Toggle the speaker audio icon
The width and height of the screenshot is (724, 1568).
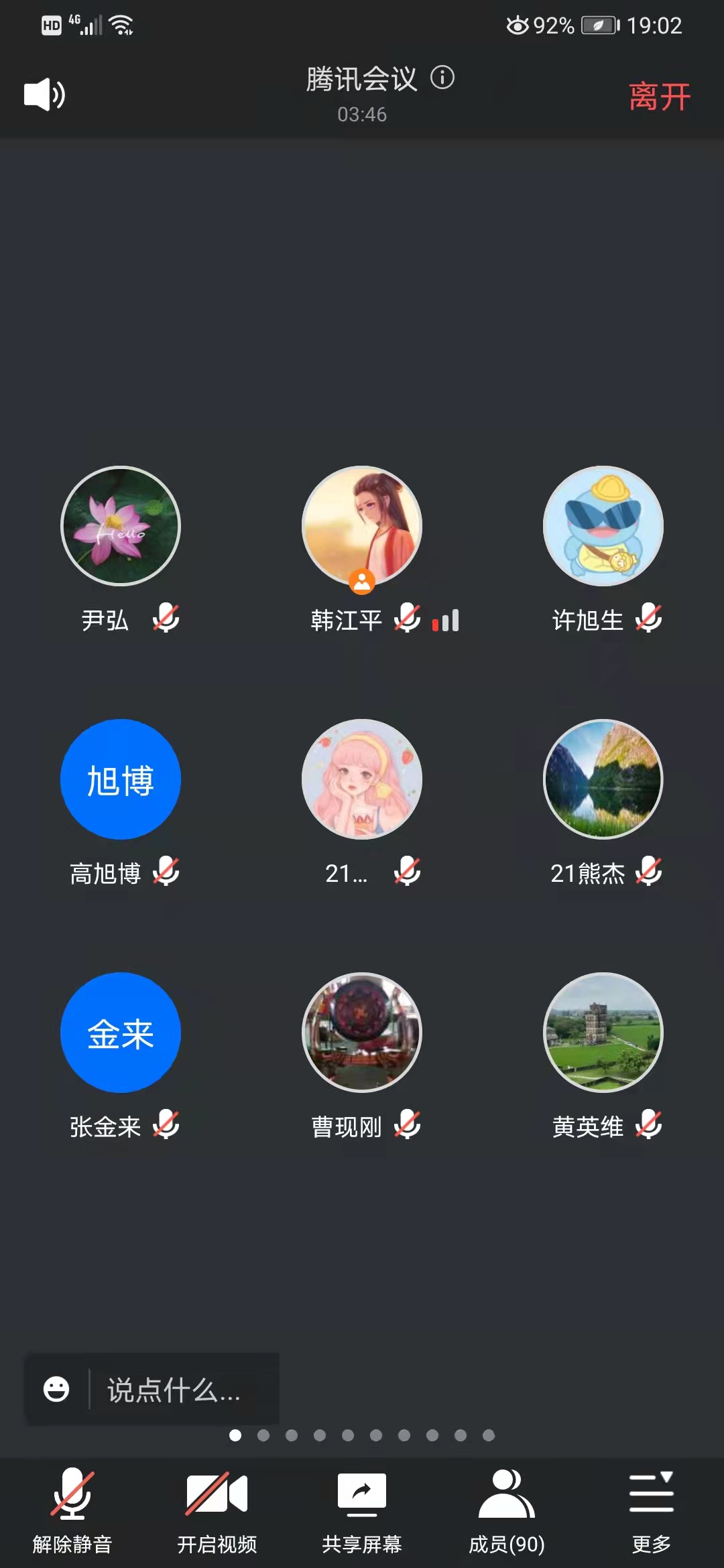point(44,94)
